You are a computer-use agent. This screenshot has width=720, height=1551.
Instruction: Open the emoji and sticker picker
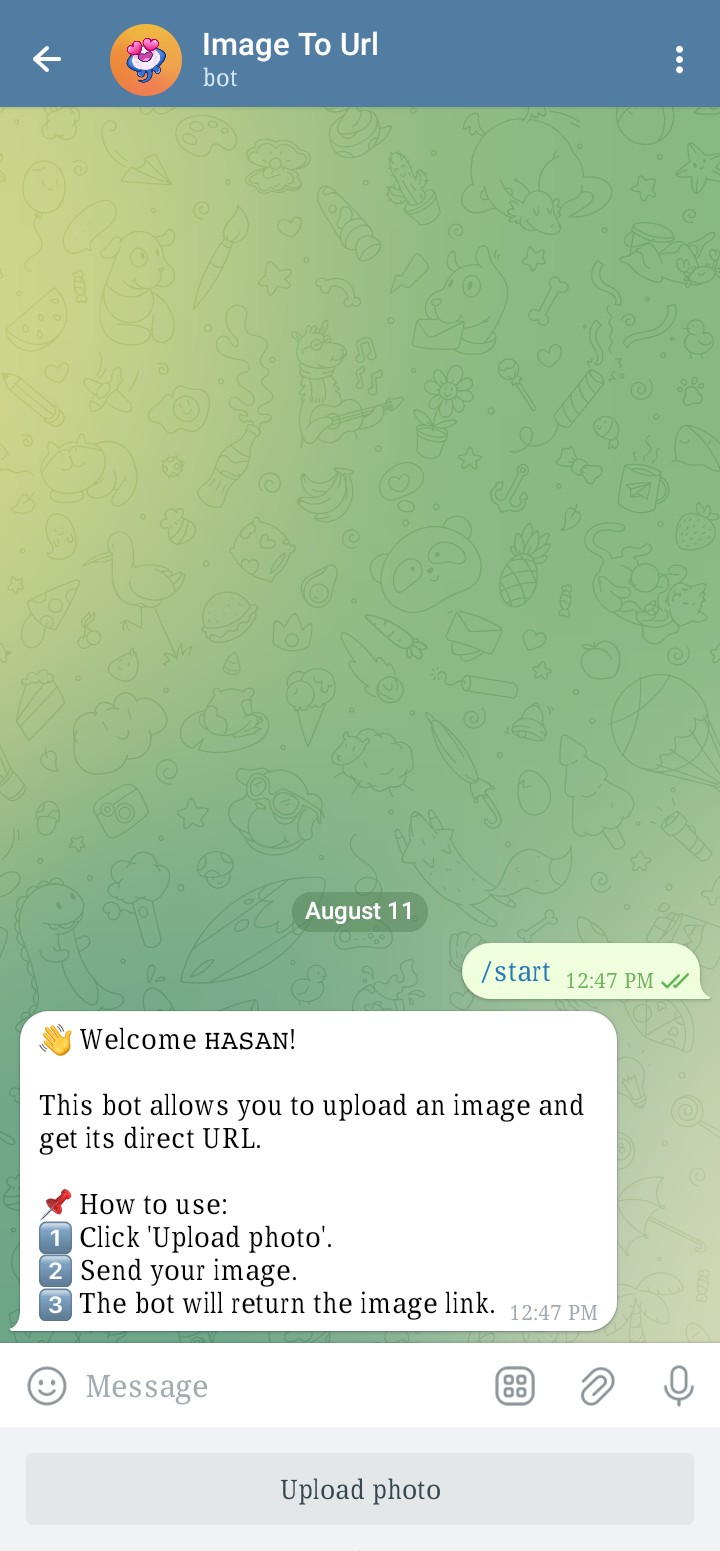[x=46, y=1386]
